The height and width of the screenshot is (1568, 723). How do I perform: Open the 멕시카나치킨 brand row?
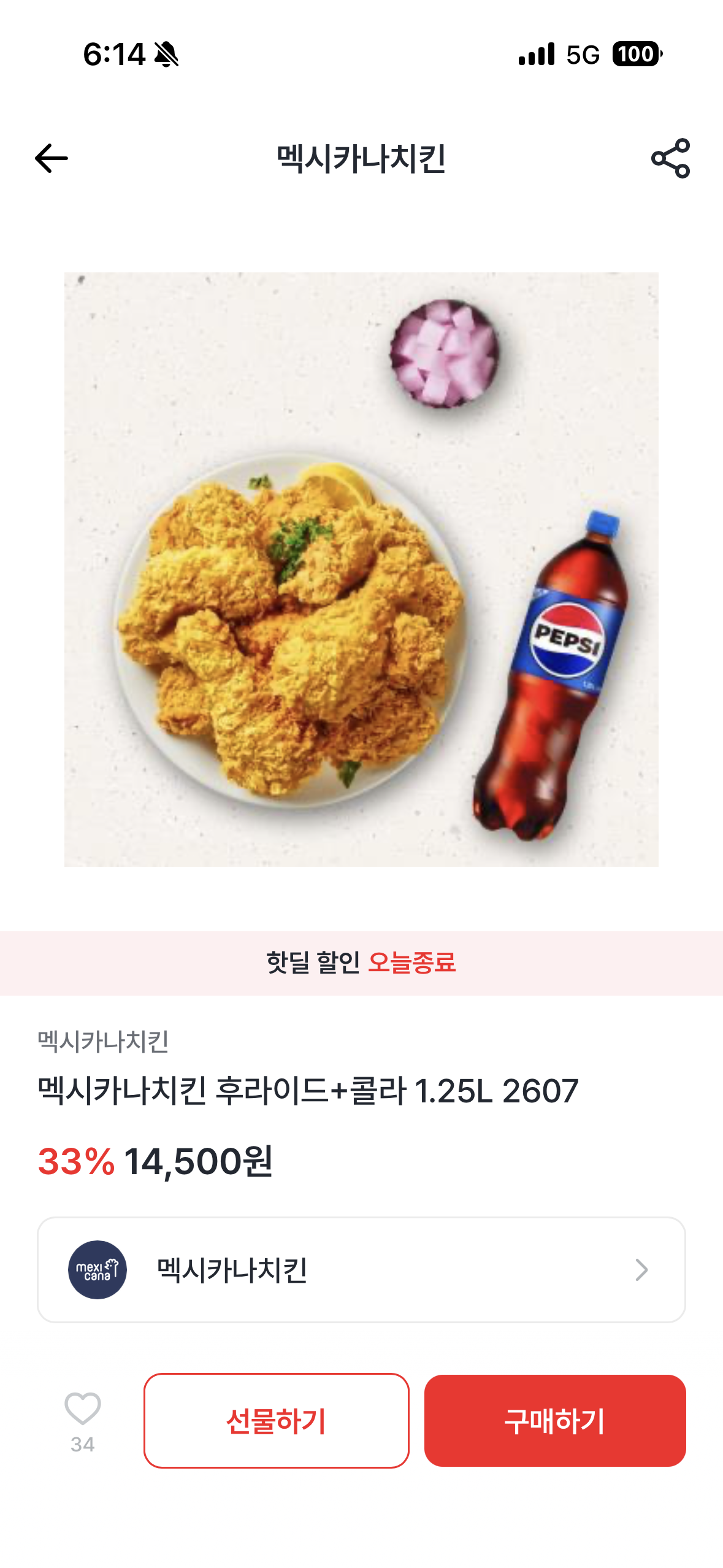pos(361,1269)
